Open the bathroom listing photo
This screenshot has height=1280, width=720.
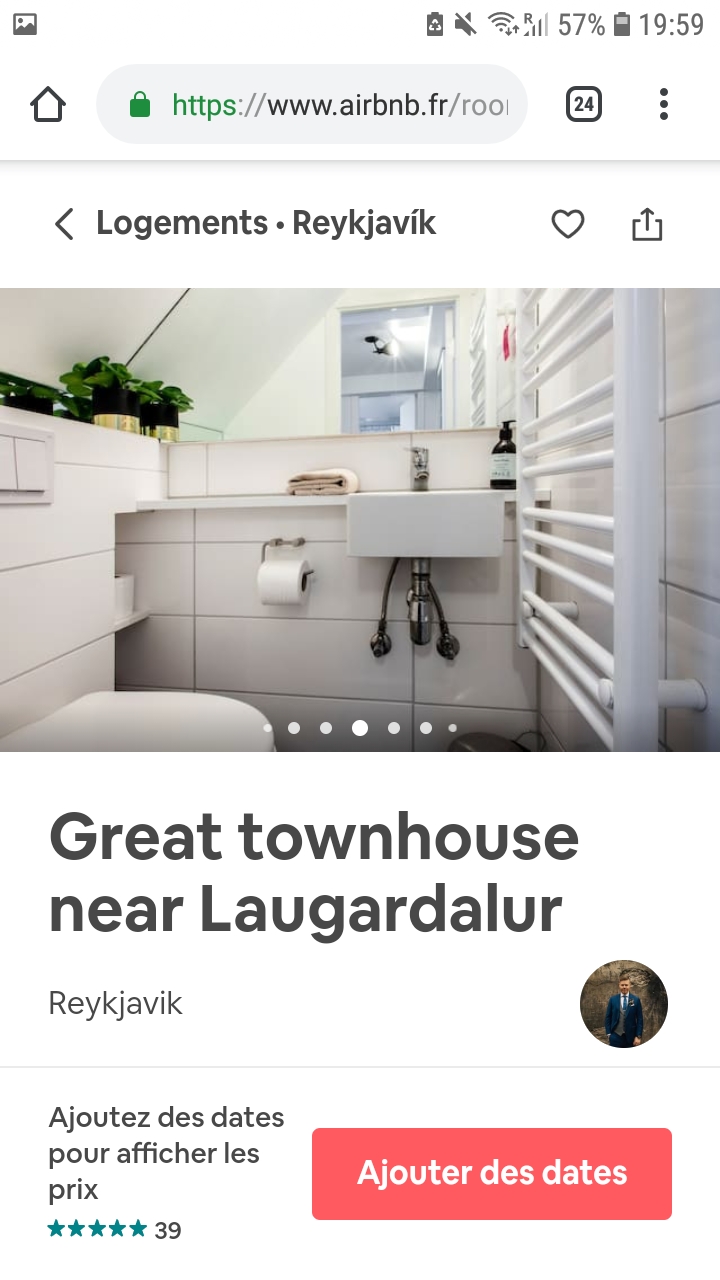tap(360, 520)
